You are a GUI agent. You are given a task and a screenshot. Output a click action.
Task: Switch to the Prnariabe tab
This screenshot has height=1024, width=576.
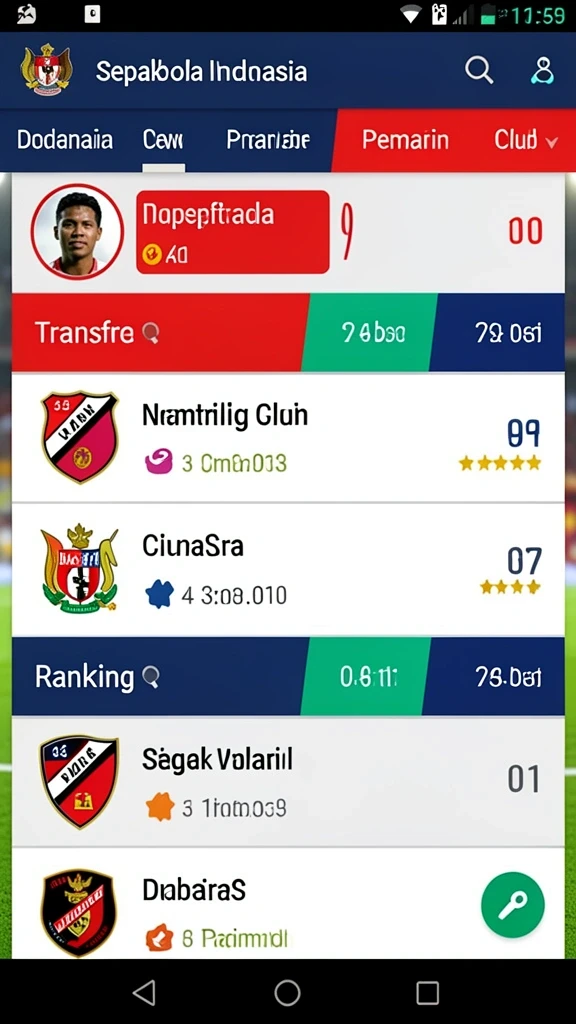coord(268,140)
